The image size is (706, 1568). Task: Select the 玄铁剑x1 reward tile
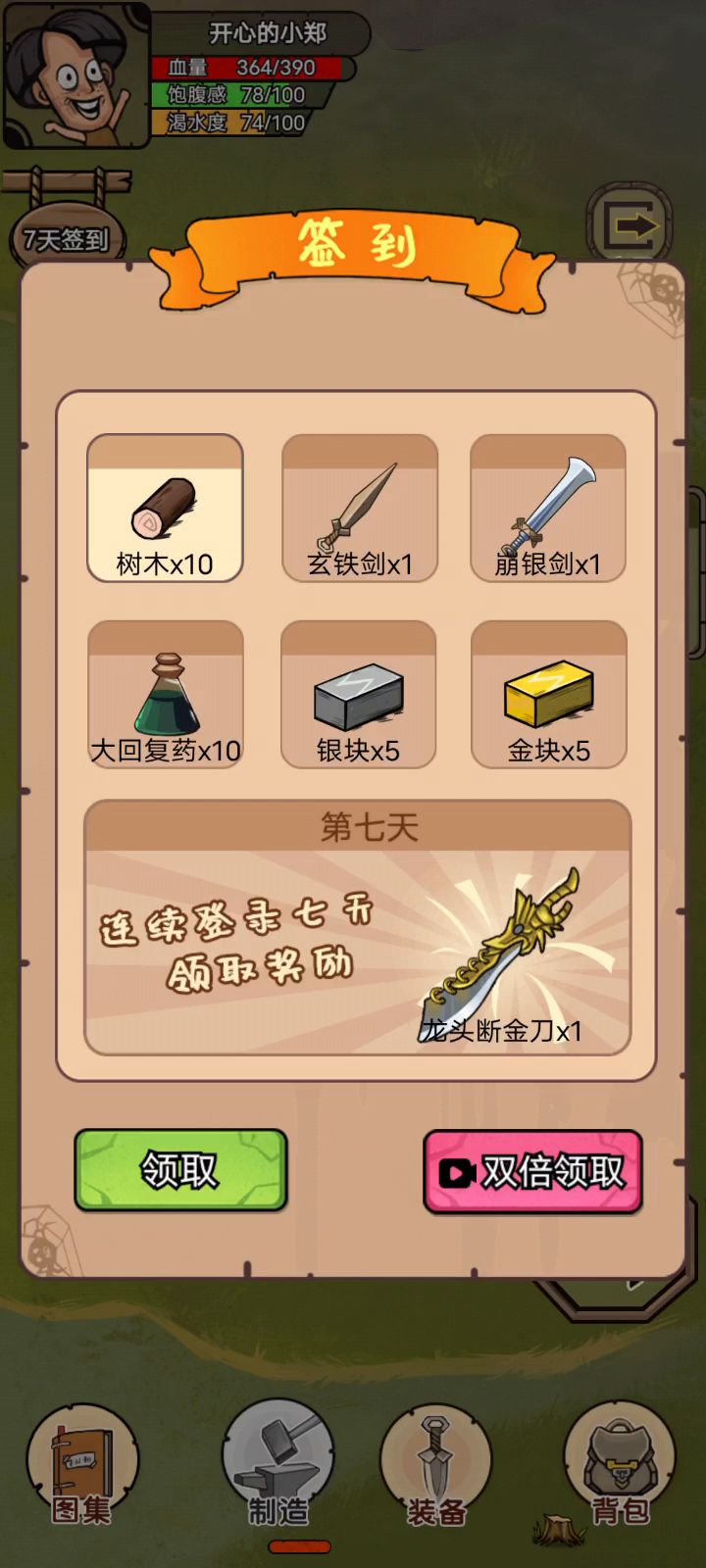tap(359, 508)
